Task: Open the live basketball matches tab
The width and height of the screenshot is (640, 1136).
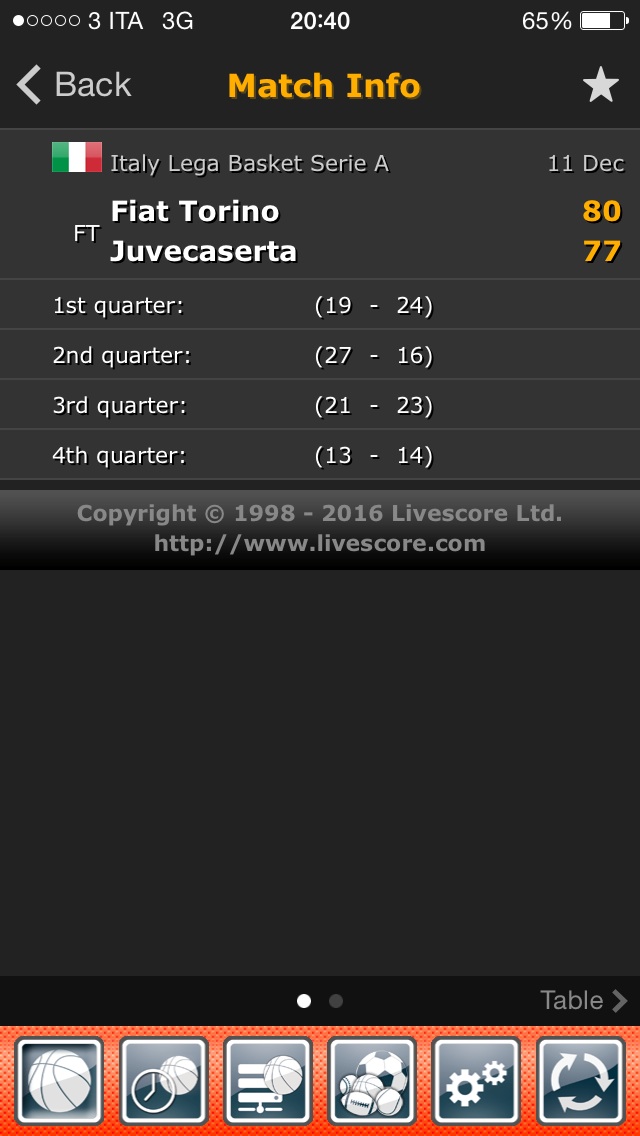Action: (164, 1080)
